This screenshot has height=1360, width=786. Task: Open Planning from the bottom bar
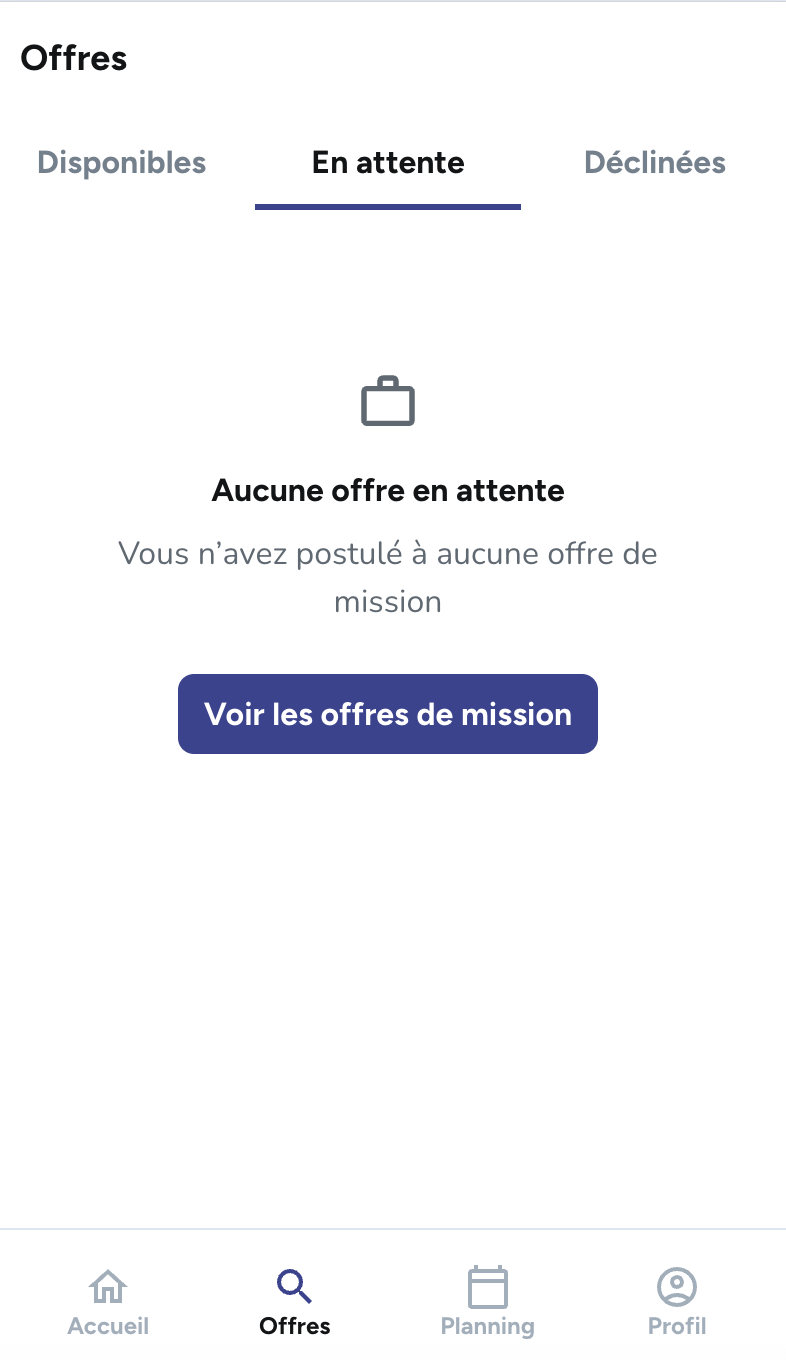tap(487, 1300)
